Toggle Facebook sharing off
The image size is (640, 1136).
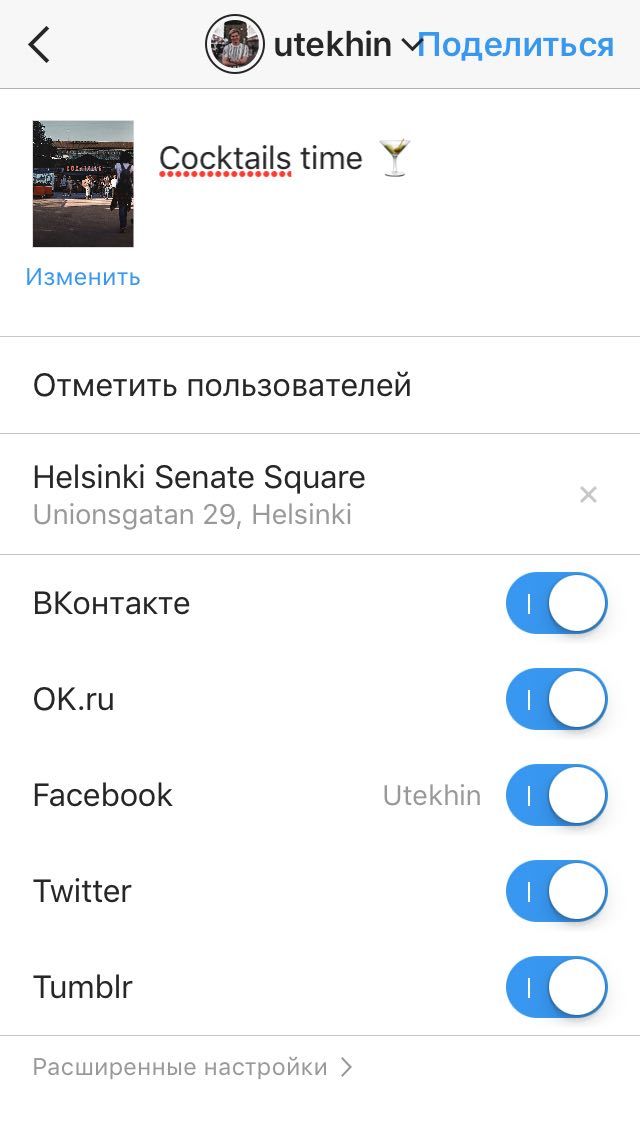click(557, 795)
